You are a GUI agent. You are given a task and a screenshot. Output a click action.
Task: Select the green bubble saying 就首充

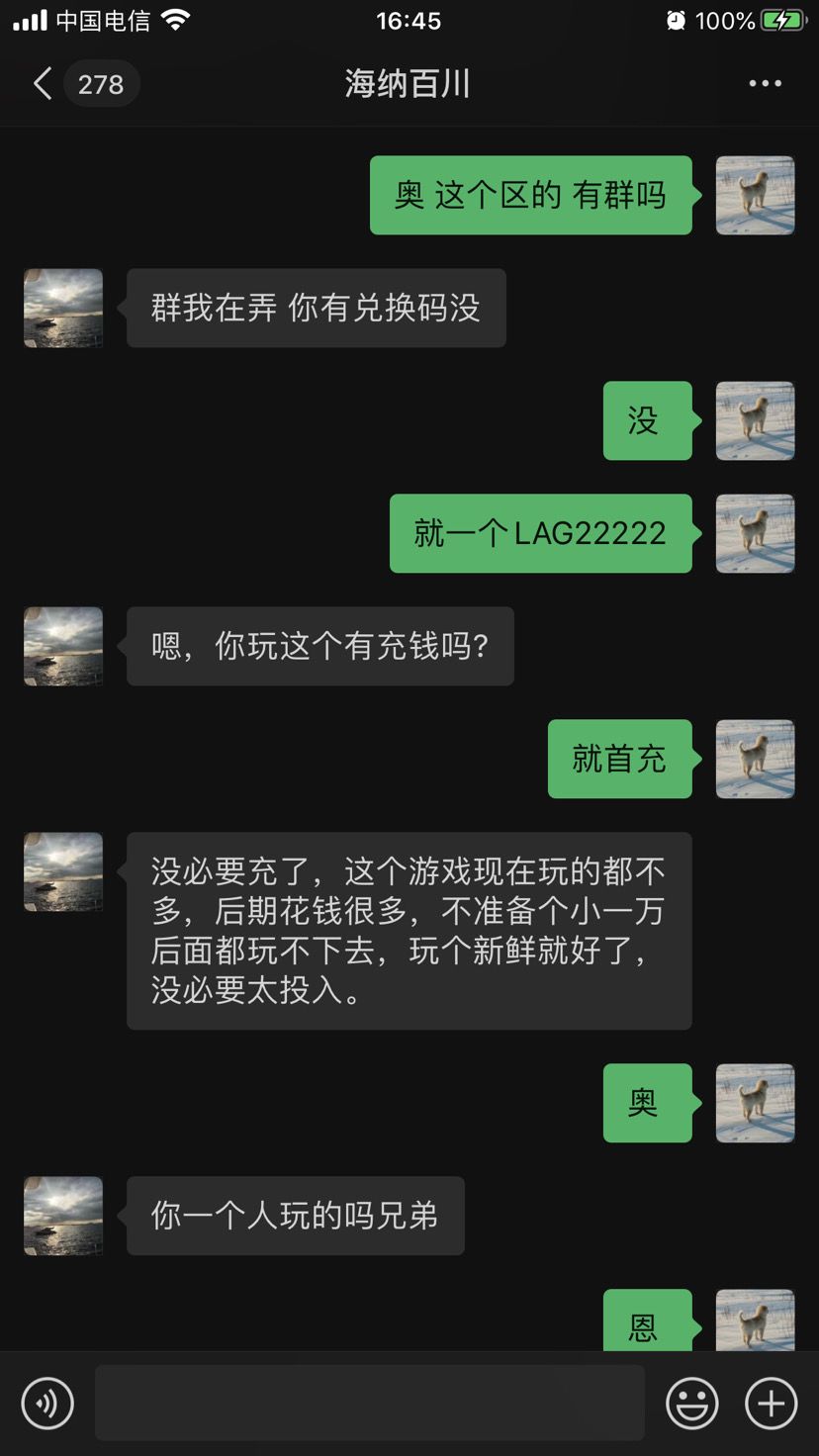click(620, 760)
